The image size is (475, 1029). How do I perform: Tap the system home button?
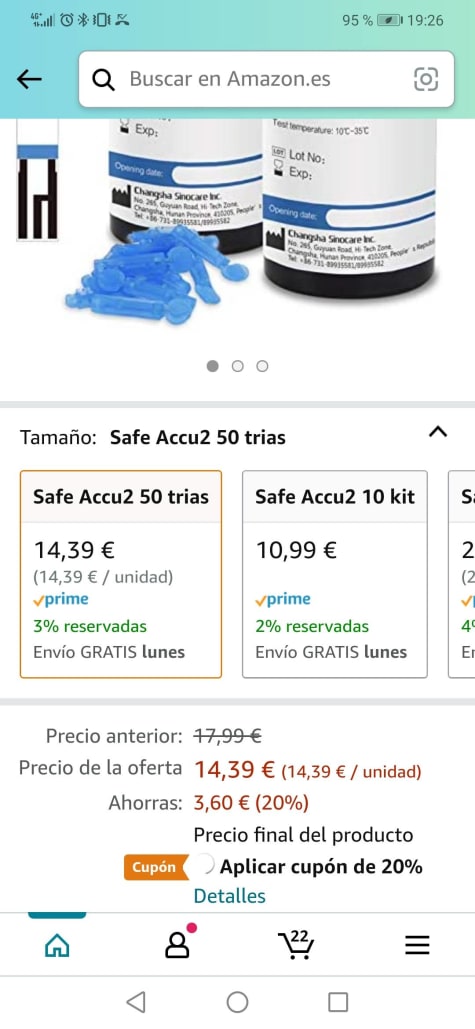[238, 1002]
